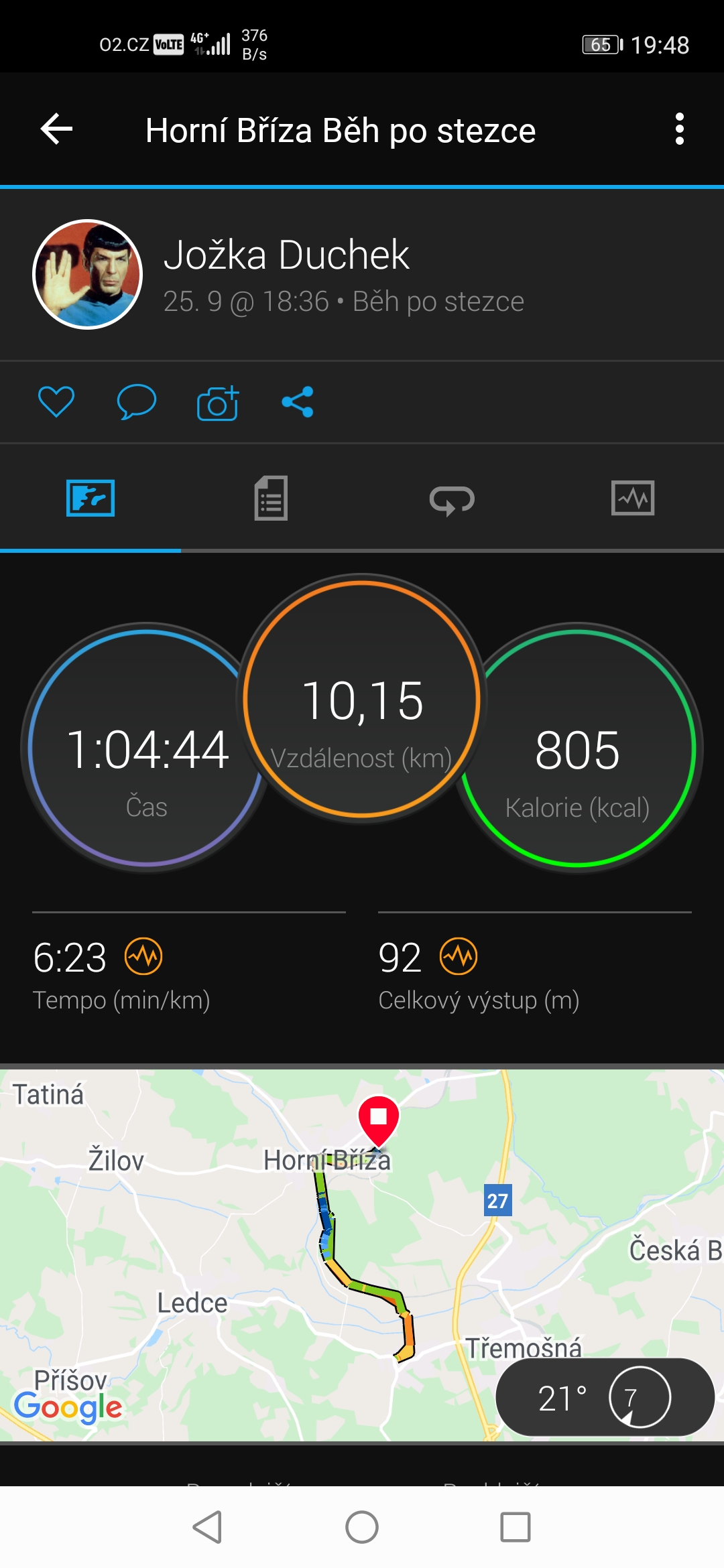Add a photo with the camera icon

(218, 403)
